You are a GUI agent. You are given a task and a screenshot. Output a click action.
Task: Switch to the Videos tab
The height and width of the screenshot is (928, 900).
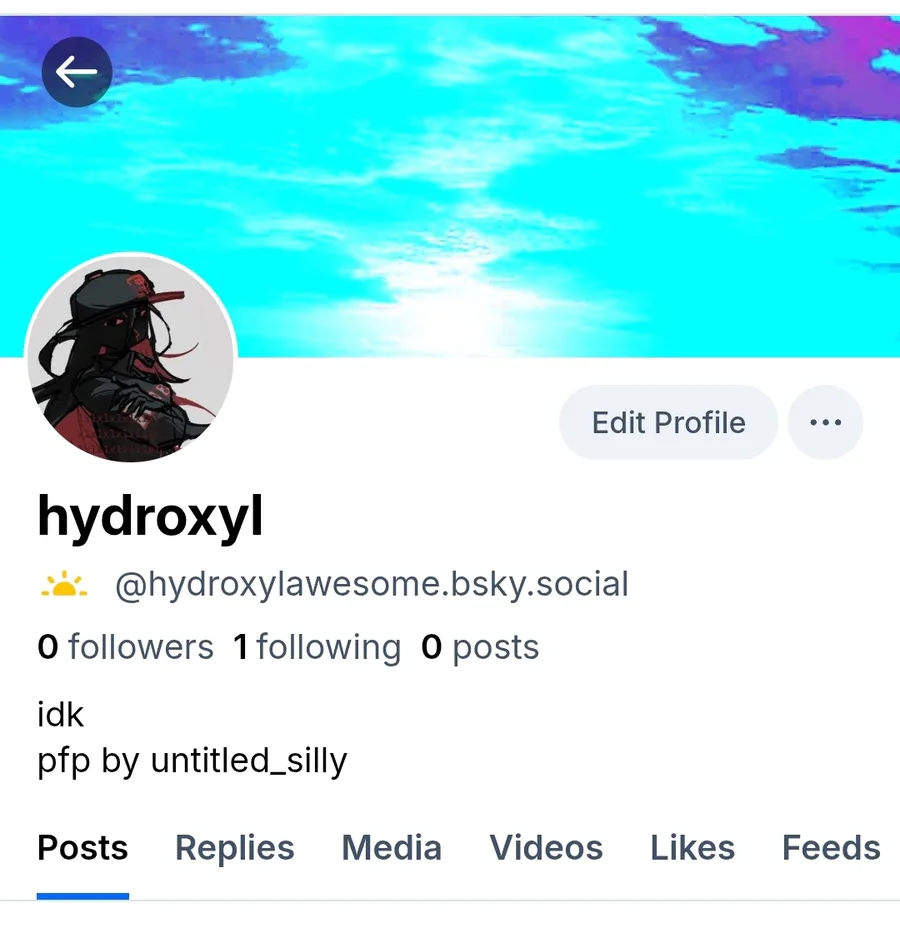click(546, 848)
